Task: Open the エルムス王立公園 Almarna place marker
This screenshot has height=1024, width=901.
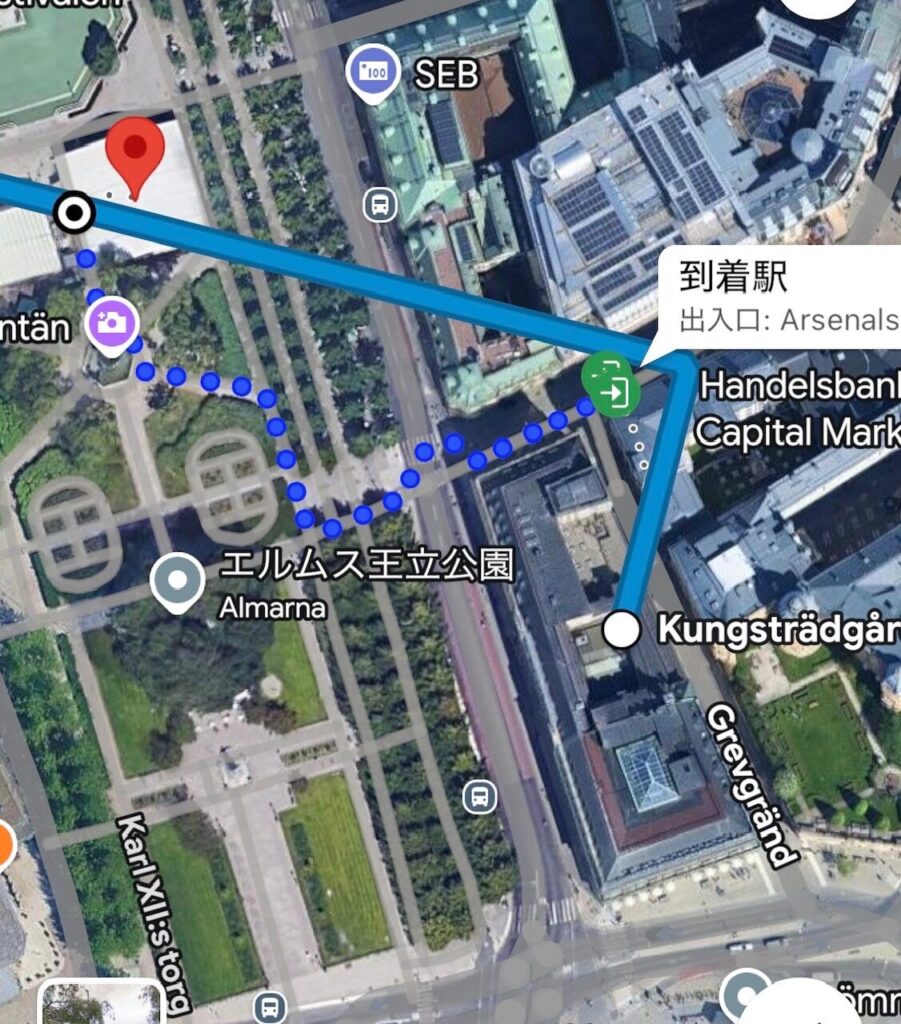Action: tap(177, 580)
